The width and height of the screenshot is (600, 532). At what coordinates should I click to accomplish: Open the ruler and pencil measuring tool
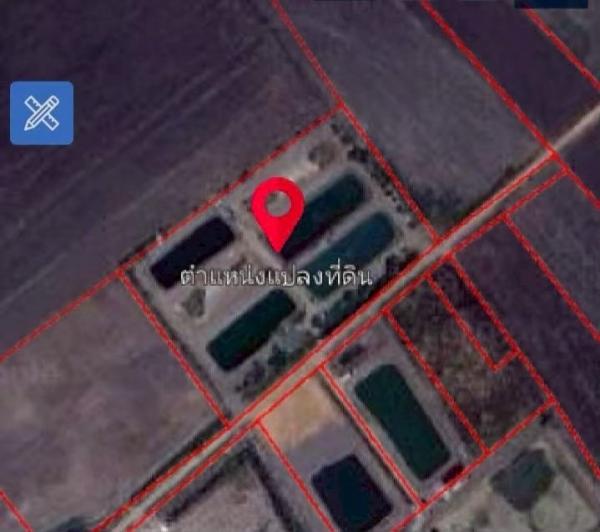click(x=41, y=113)
